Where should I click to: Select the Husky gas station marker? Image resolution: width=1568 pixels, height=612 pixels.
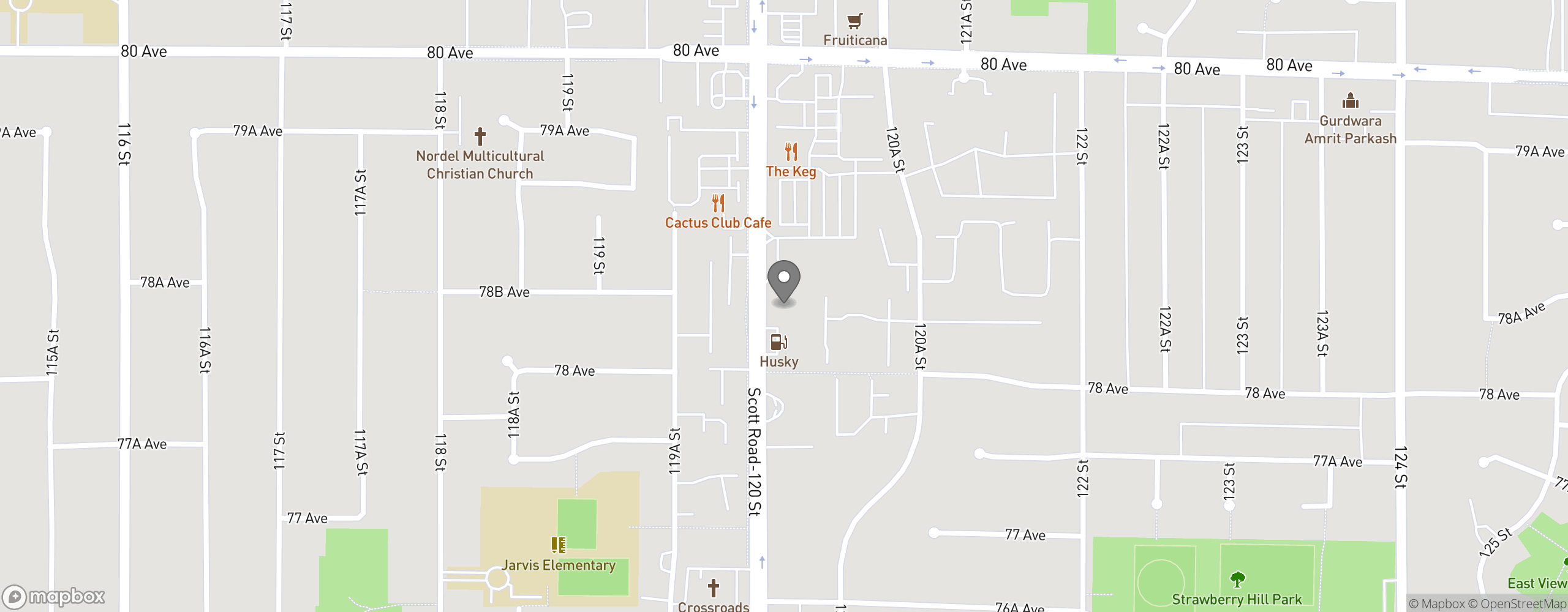778,342
